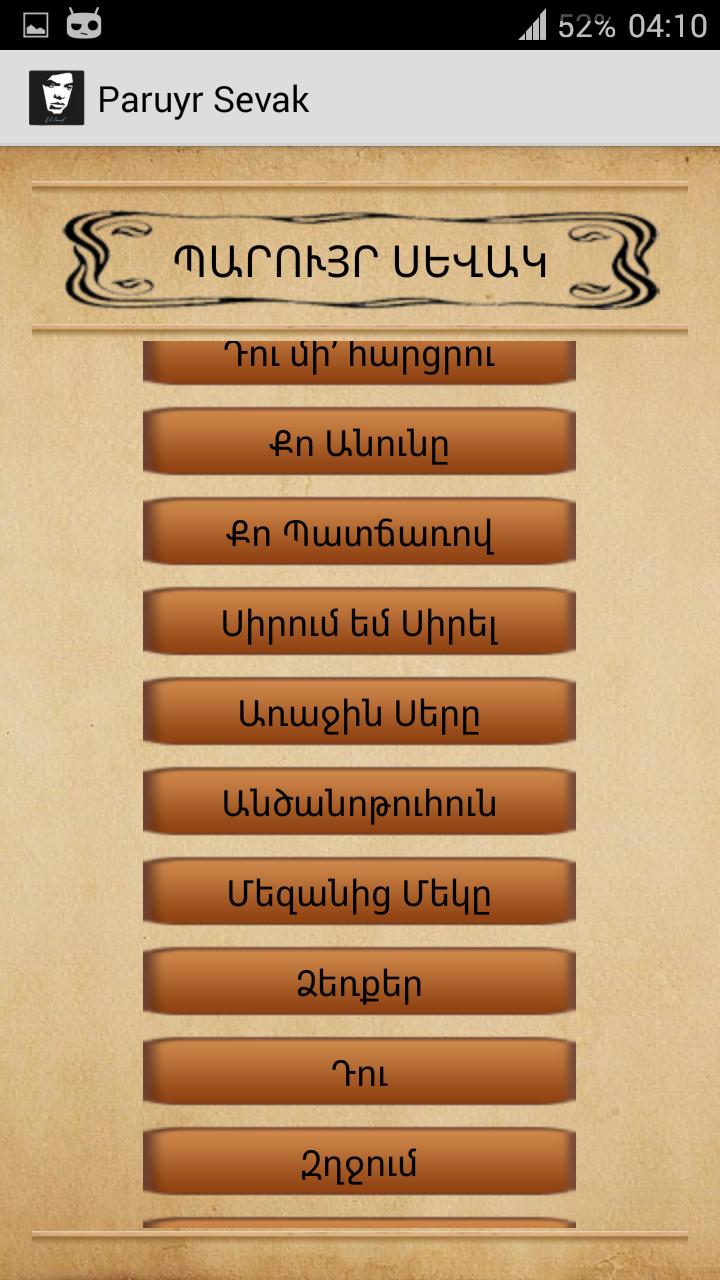Open the poem Քո Պատճառով
The height and width of the screenshot is (1280, 720).
coord(359,531)
